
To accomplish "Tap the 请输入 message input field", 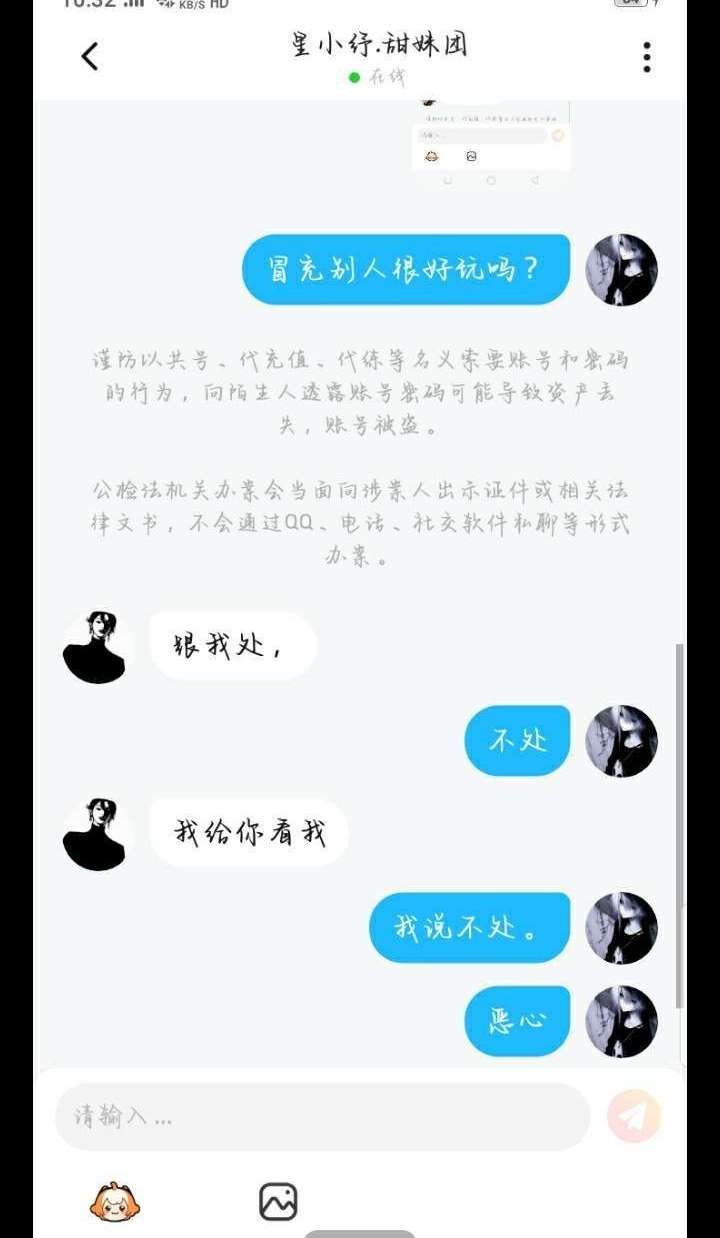I will 322,1116.
